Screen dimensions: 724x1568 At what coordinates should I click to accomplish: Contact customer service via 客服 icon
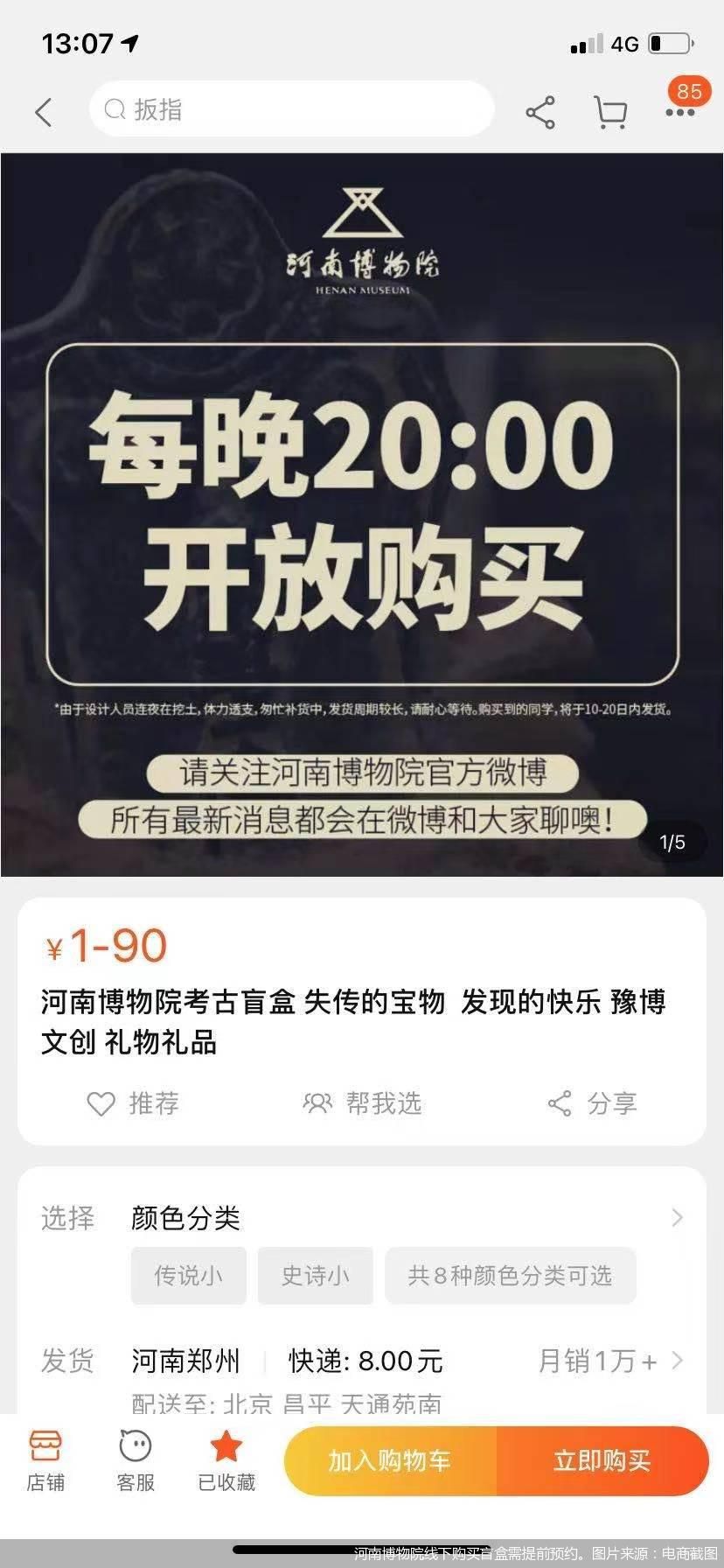coord(133,1458)
